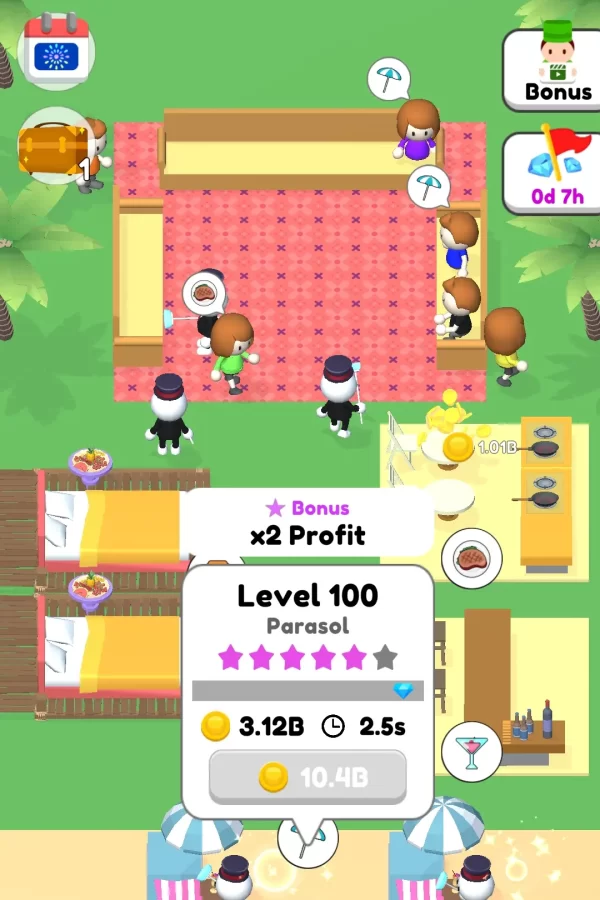Upgrade Parasol for 10.4B coins
Screen dimensions: 600x900
click(307, 777)
